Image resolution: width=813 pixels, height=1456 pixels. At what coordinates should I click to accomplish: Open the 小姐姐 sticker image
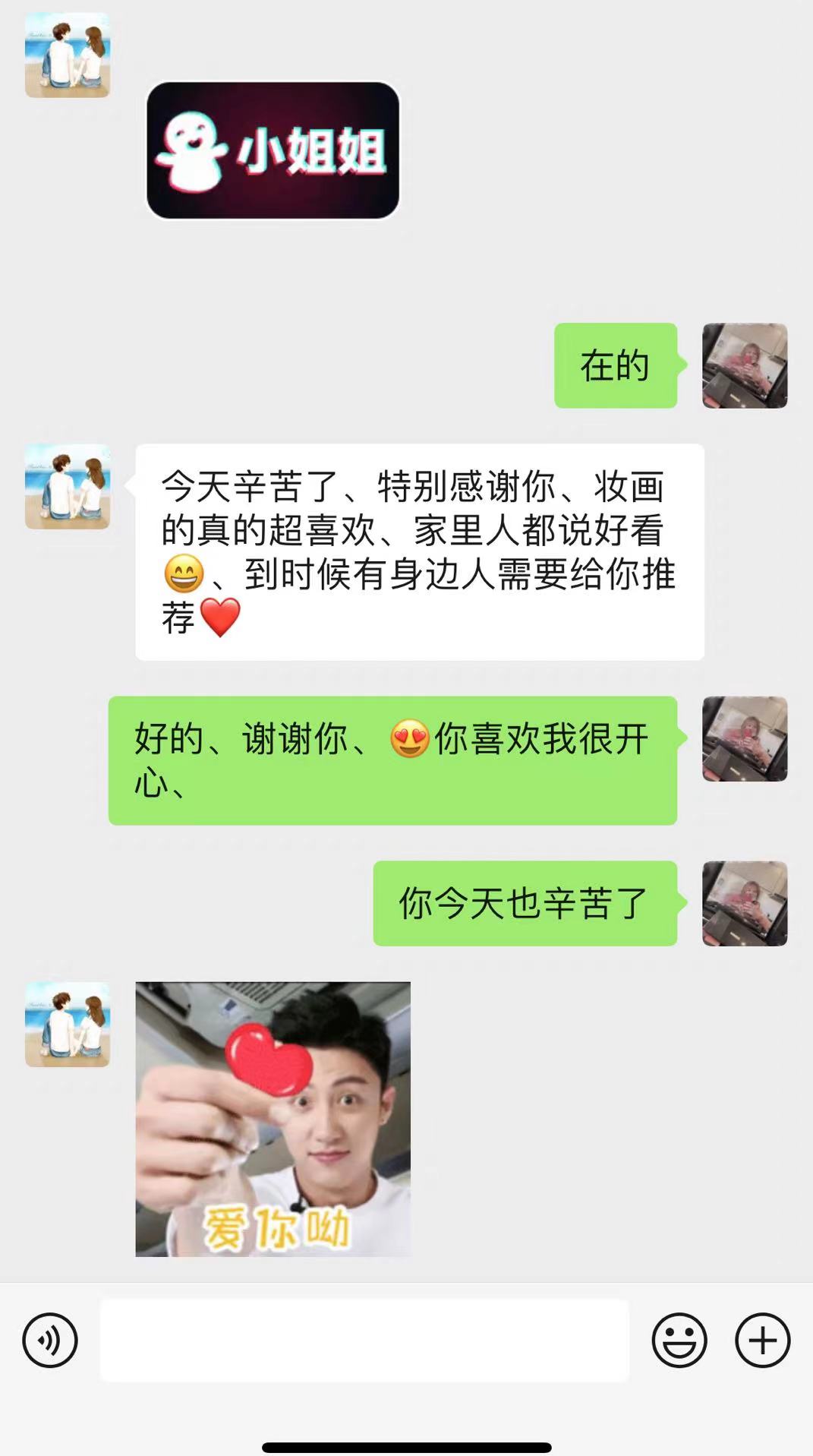(273, 150)
